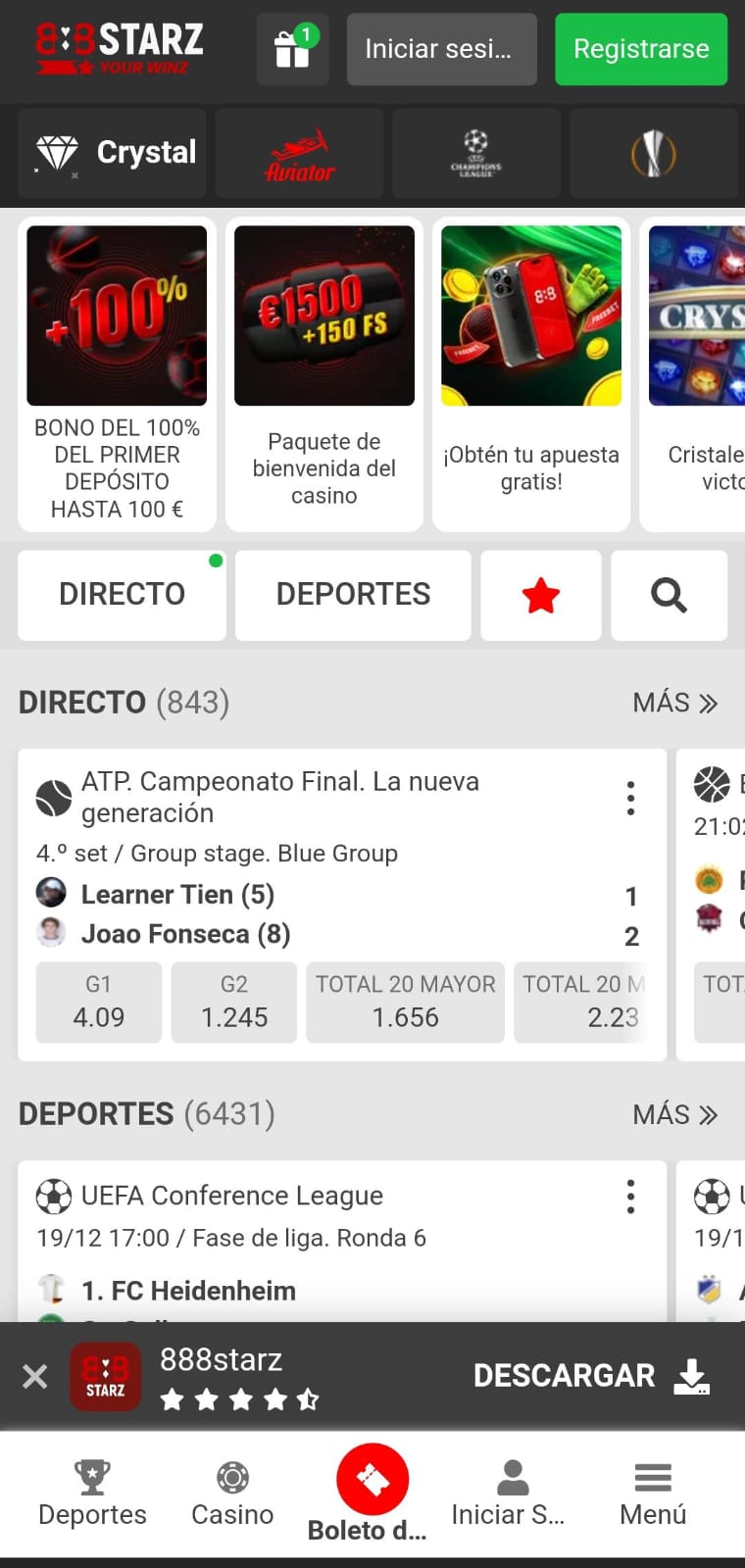
Task: Open the casino welcome package card
Action: click(324, 374)
